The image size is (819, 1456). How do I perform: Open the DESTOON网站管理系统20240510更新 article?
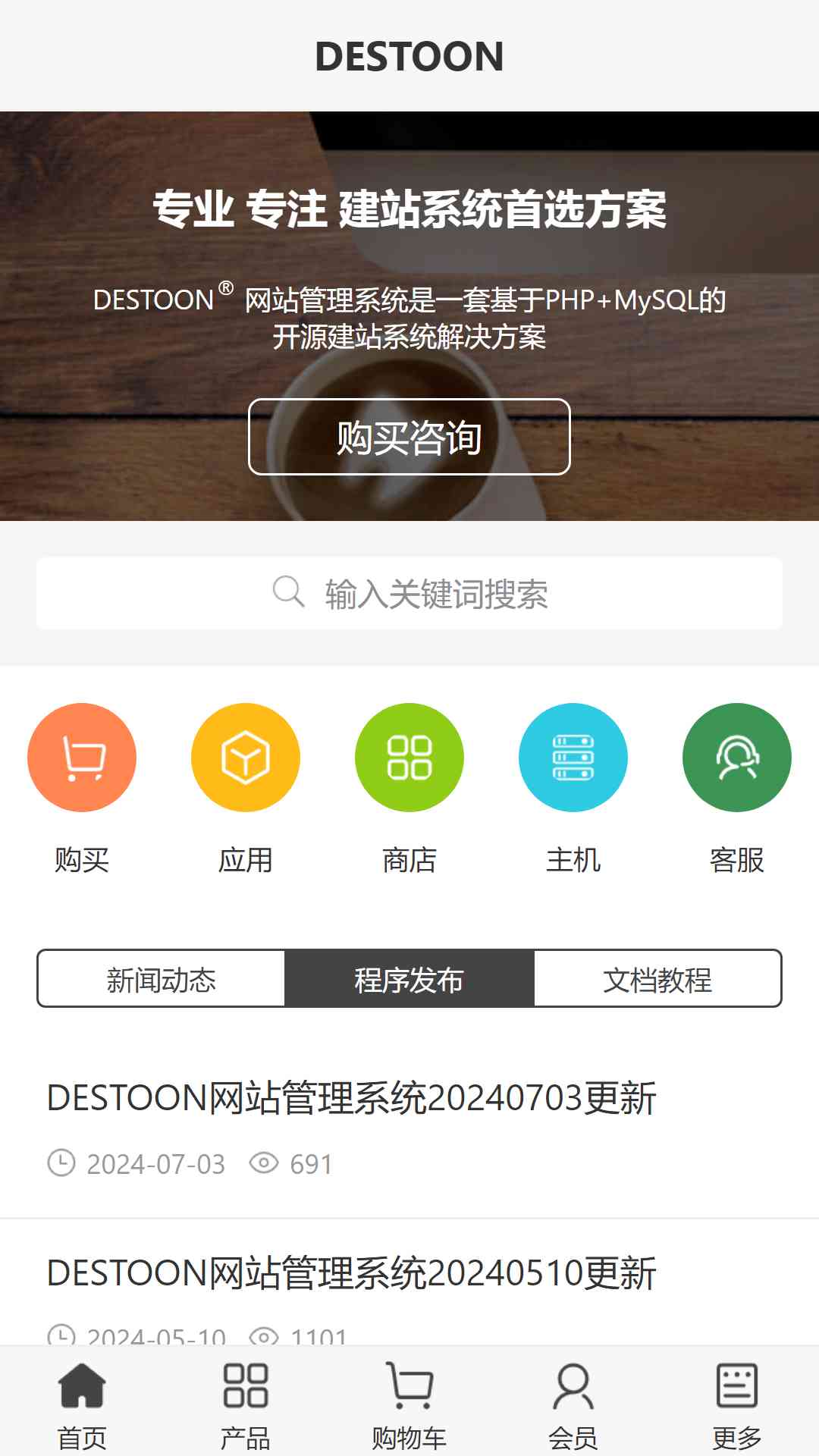tap(351, 1273)
